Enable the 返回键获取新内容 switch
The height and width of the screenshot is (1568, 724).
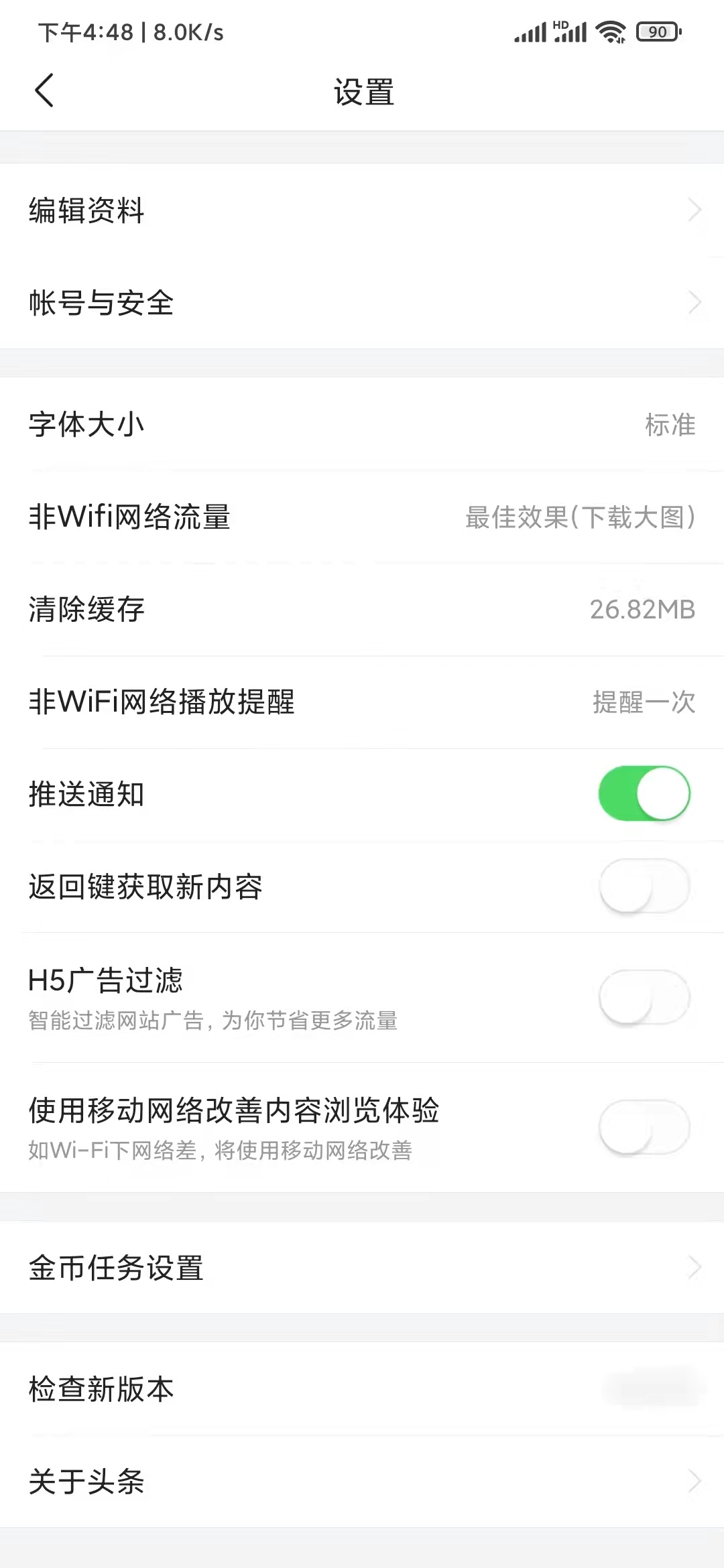coord(644,886)
